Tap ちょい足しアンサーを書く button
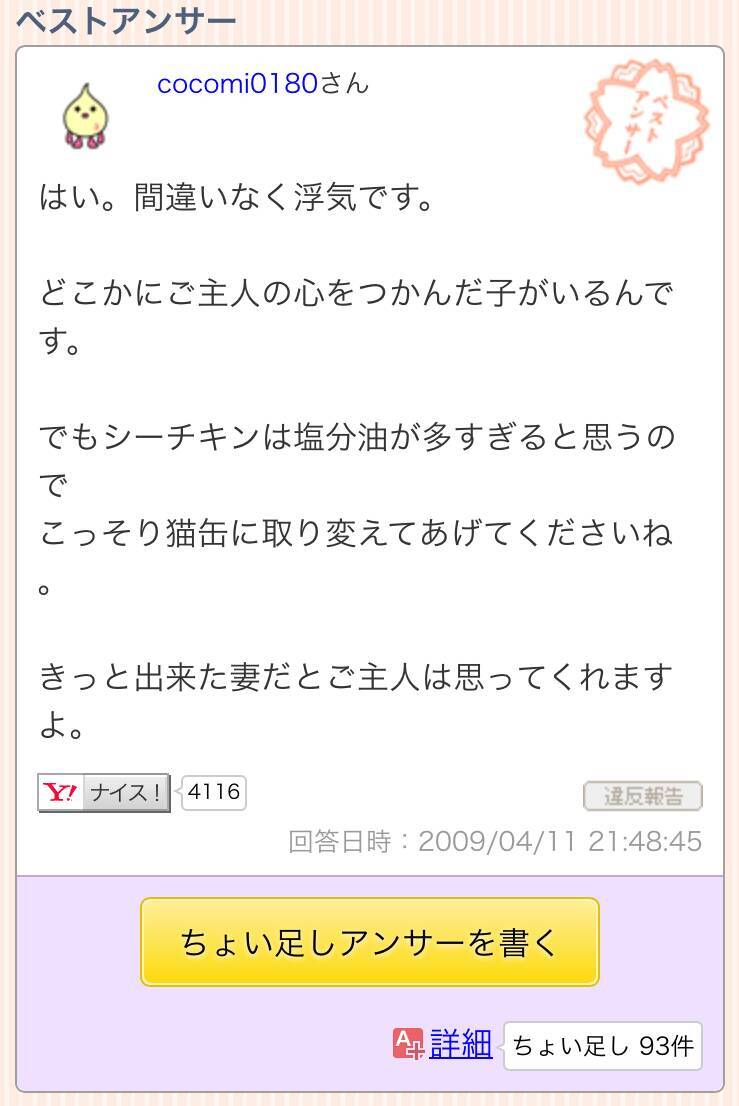739x1106 pixels. click(x=369, y=942)
